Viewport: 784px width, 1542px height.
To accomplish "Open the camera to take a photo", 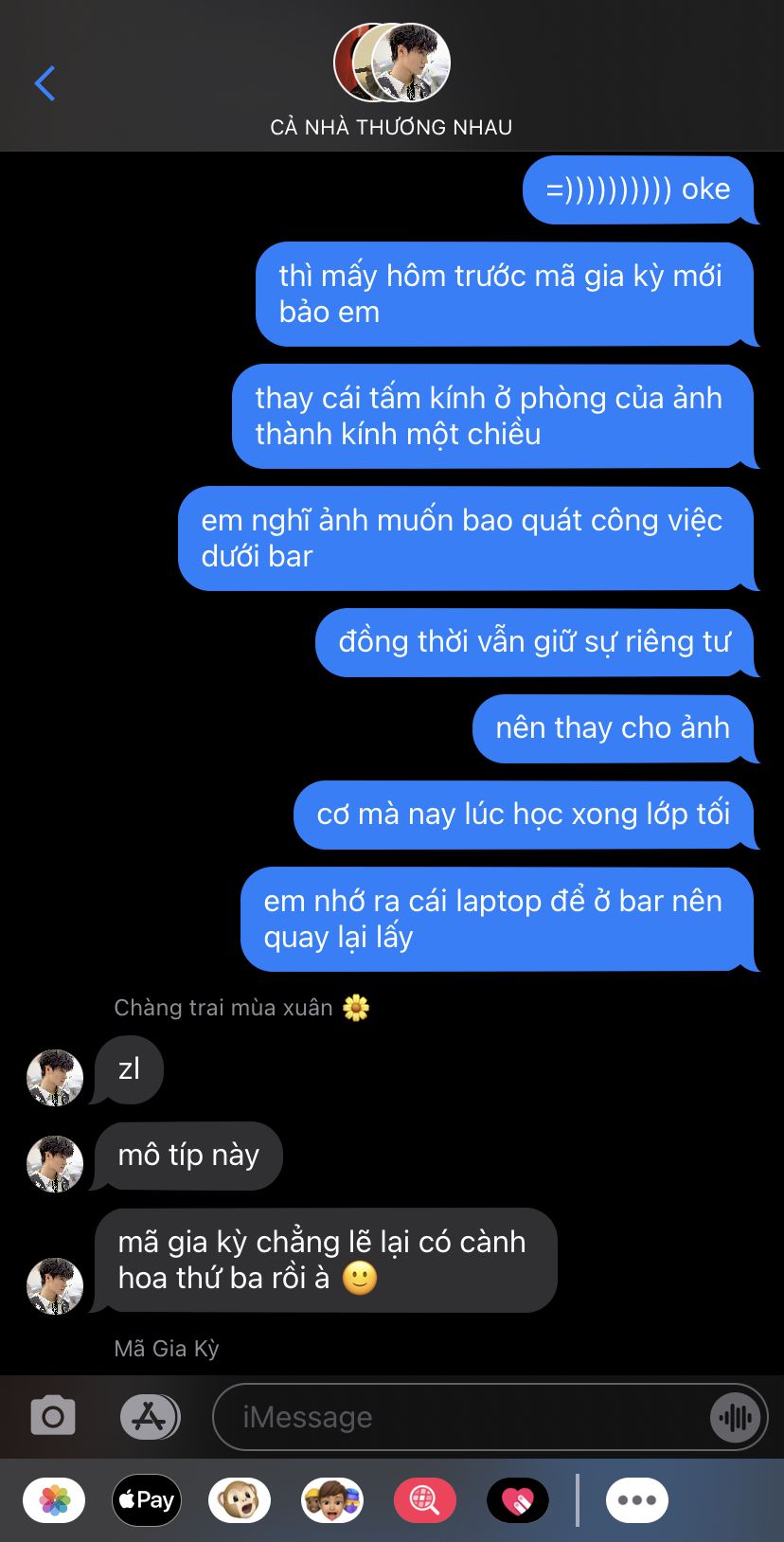I will click(x=53, y=1417).
